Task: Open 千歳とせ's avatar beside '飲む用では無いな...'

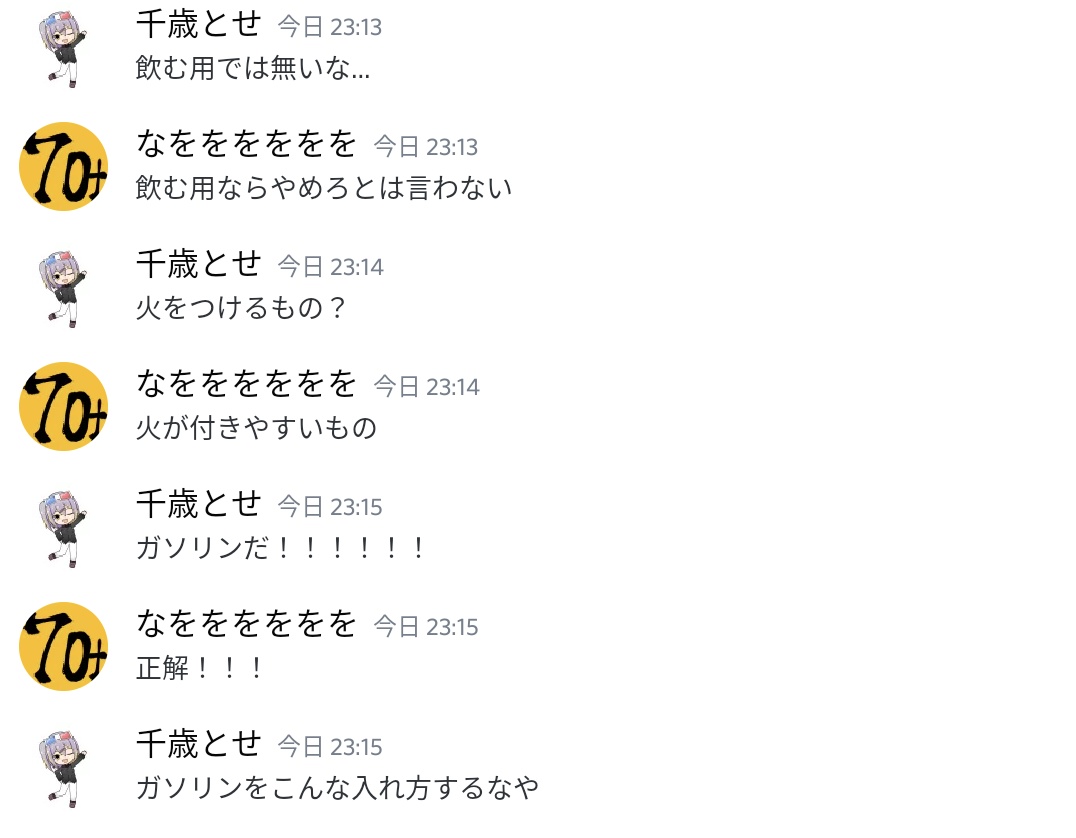Action: (x=63, y=48)
